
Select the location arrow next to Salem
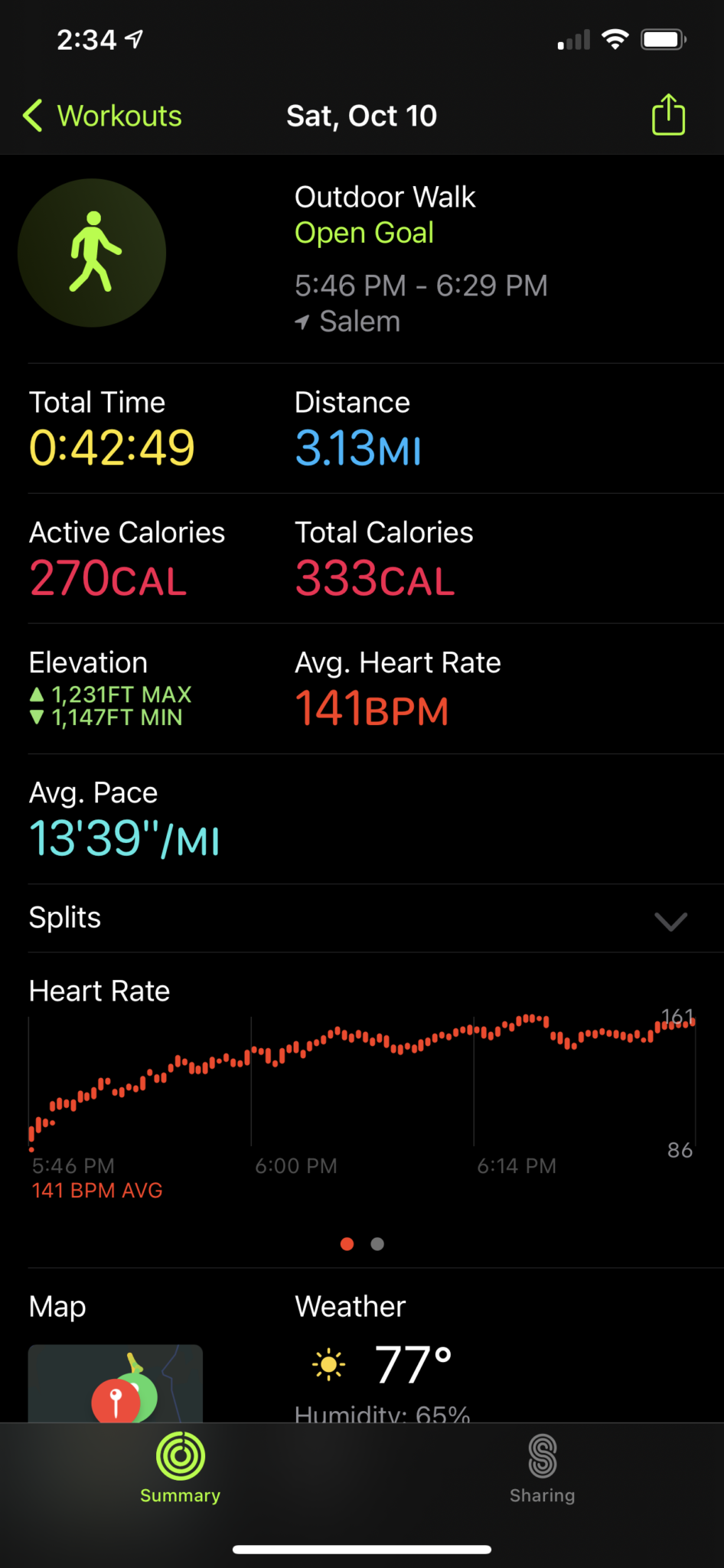point(303,322)
